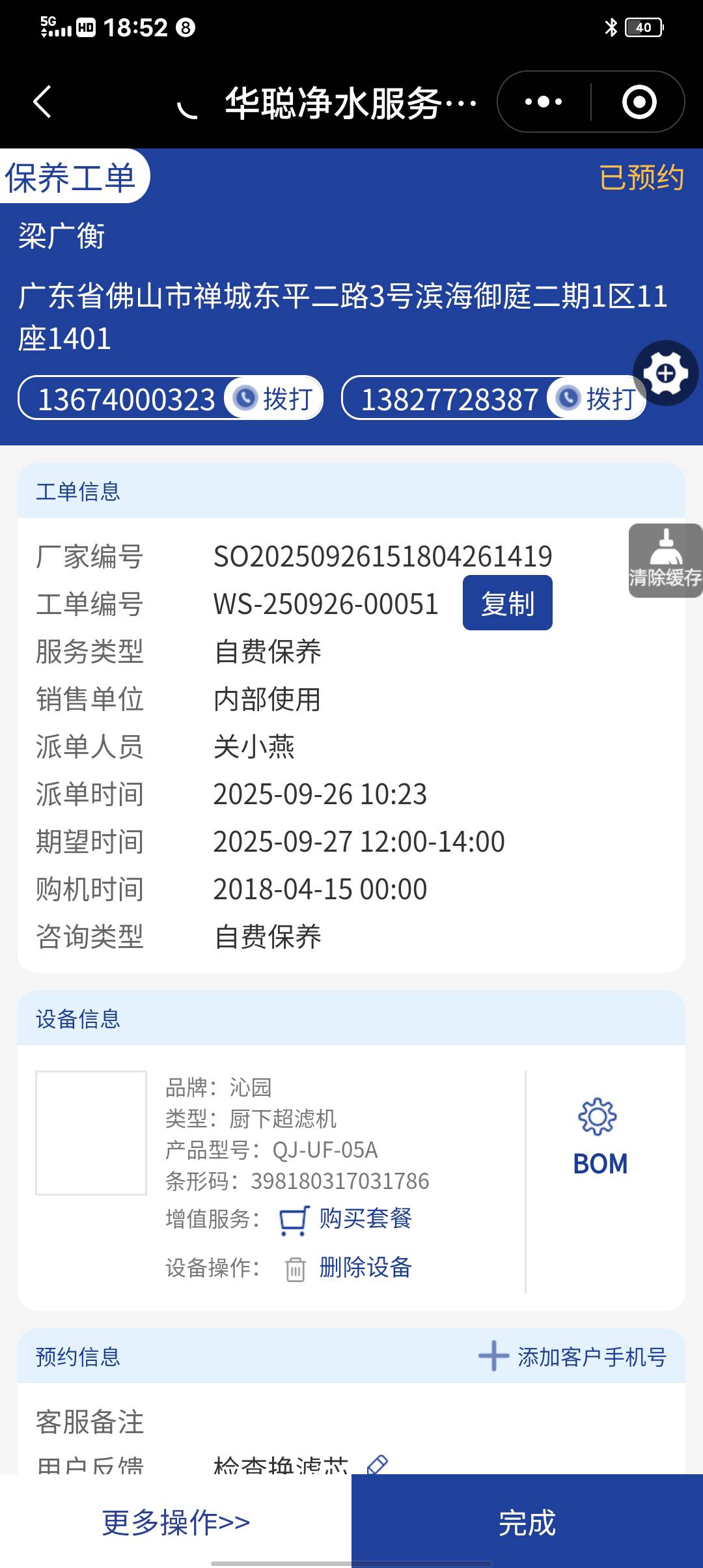
Task: Go back using the top-left arrow
Action: pos(42,102)
